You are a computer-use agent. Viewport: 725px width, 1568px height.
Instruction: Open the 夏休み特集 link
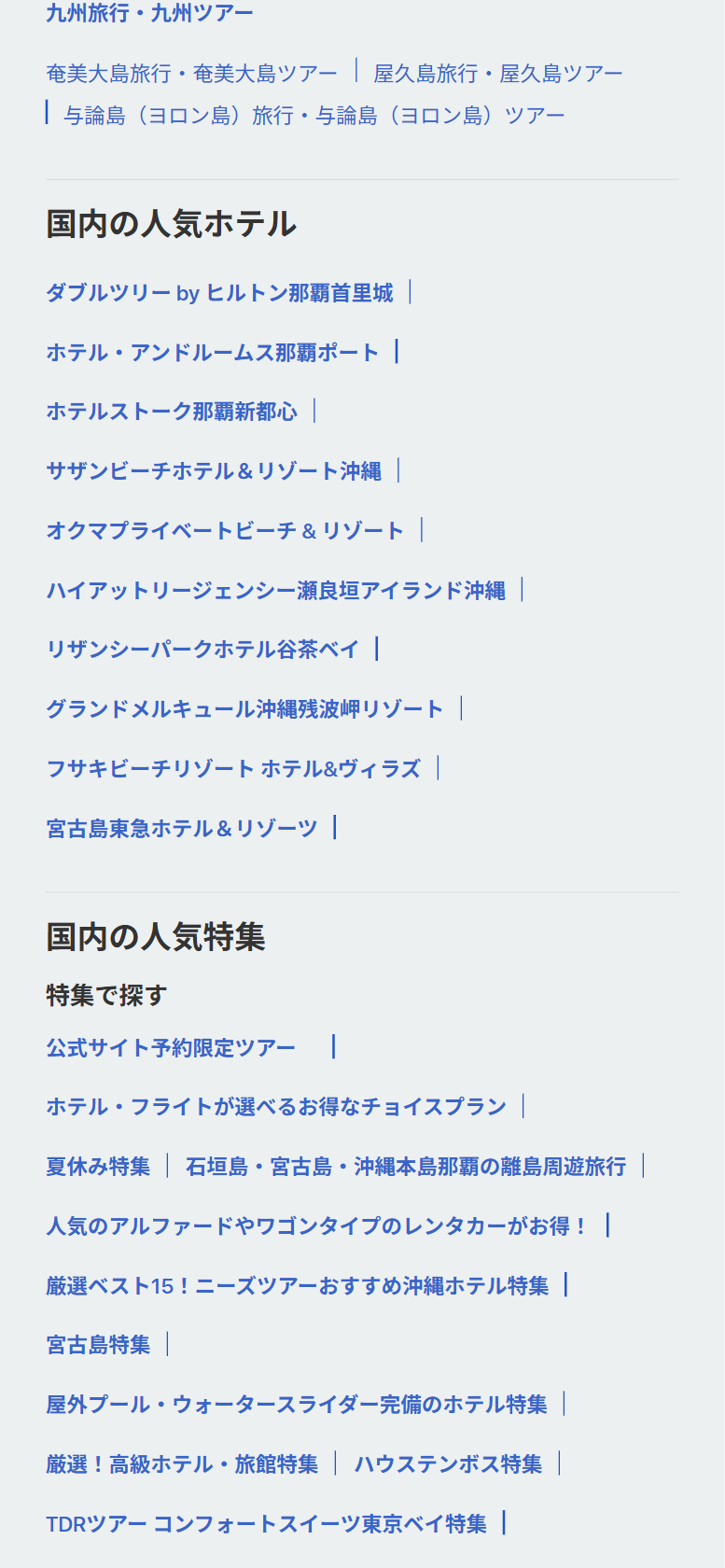pos(98,1167)
